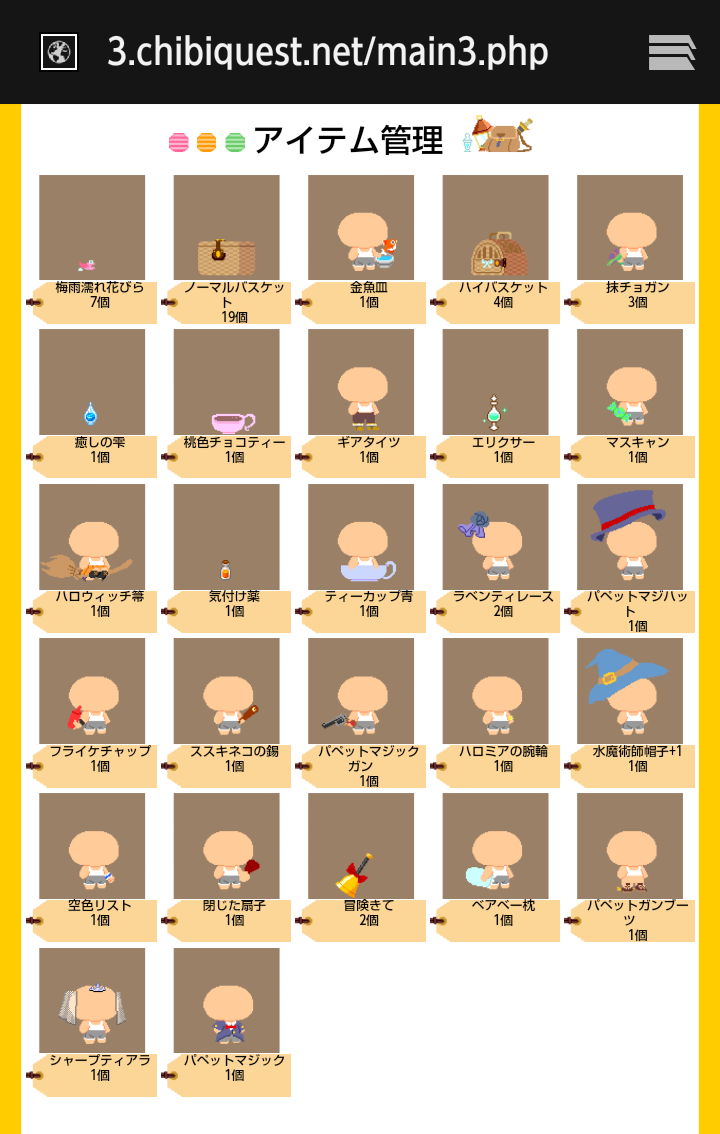Tap the 水魔術師帽子+1 item

630,692
